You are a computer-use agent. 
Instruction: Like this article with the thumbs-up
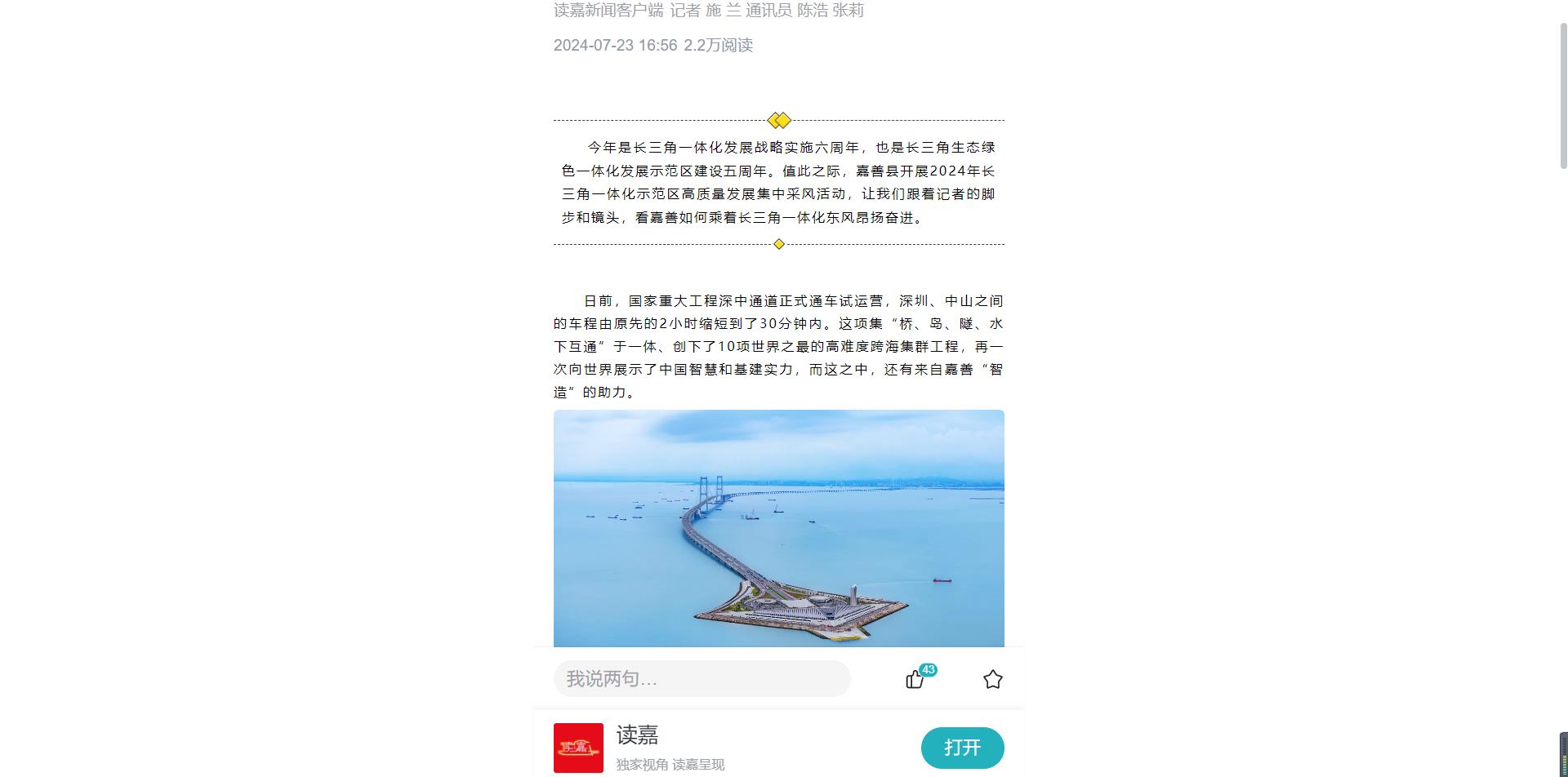tap(915, 680)
